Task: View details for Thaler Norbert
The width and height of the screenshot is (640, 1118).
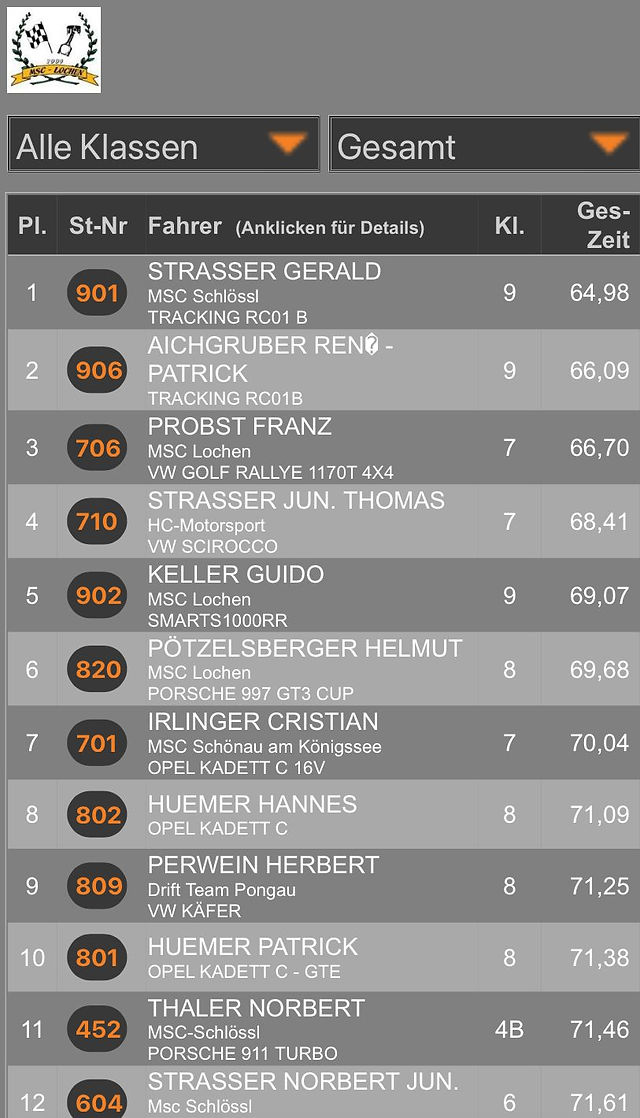Action: coord(324,1030)
